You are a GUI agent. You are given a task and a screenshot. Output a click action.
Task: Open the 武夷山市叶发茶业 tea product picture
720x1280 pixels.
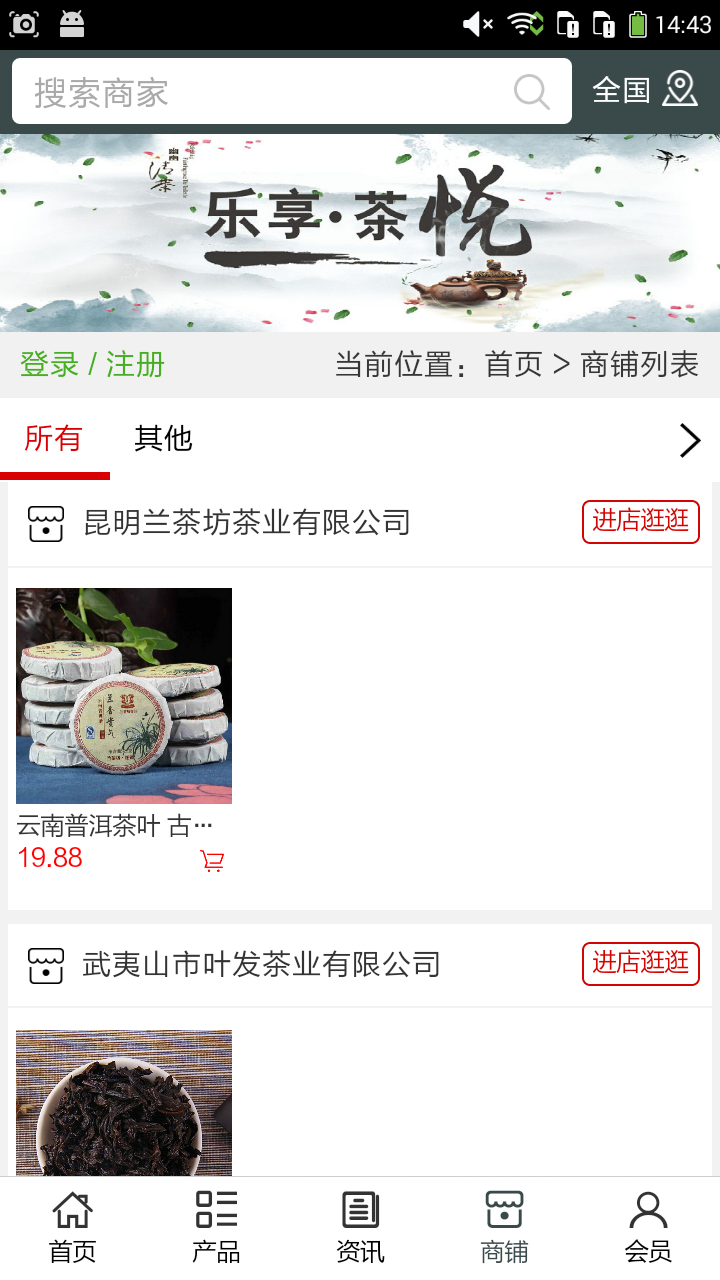(124, 1102)
